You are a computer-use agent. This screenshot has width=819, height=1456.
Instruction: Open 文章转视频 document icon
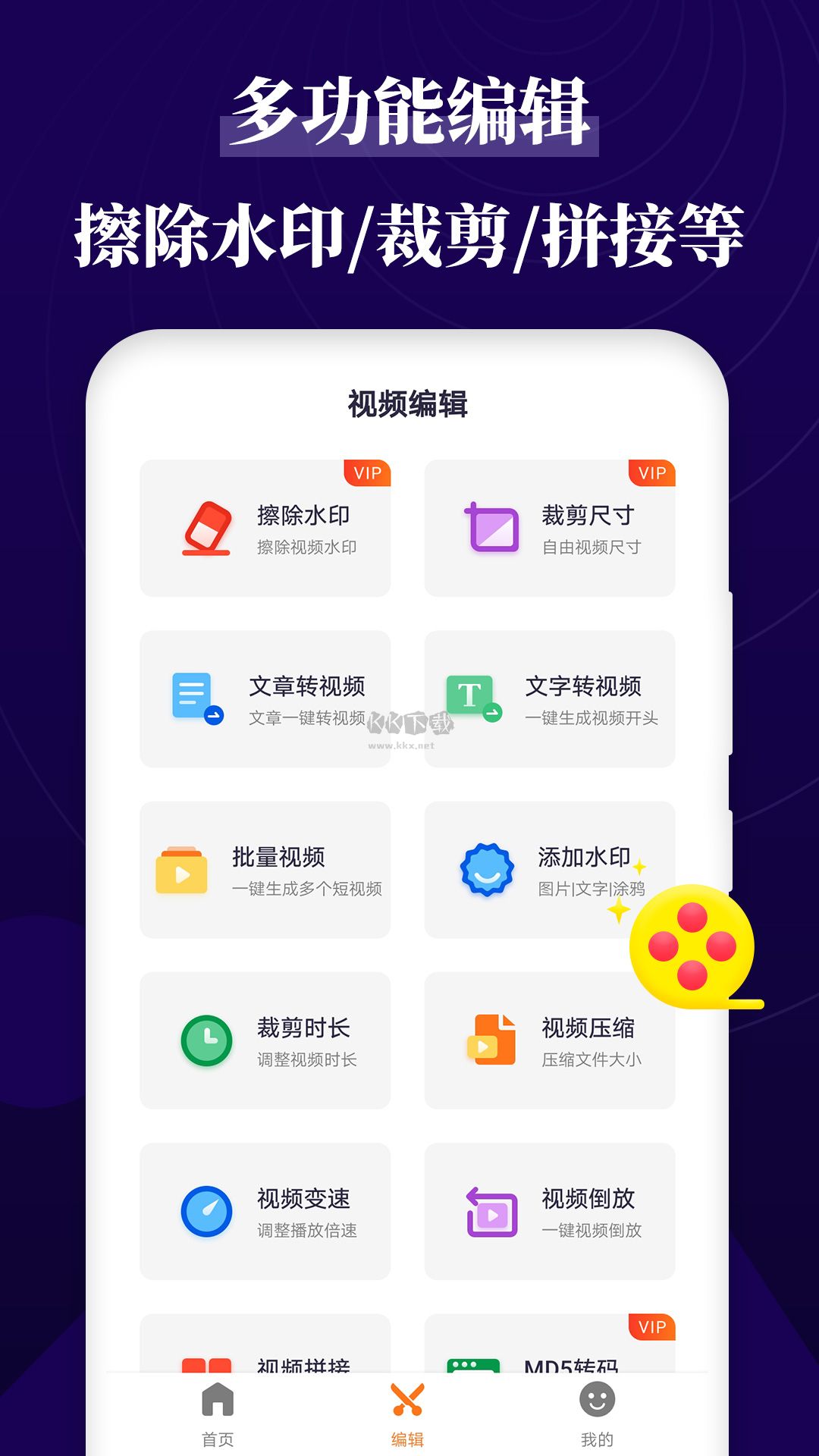pyautogui.click(x=196, y=698)
